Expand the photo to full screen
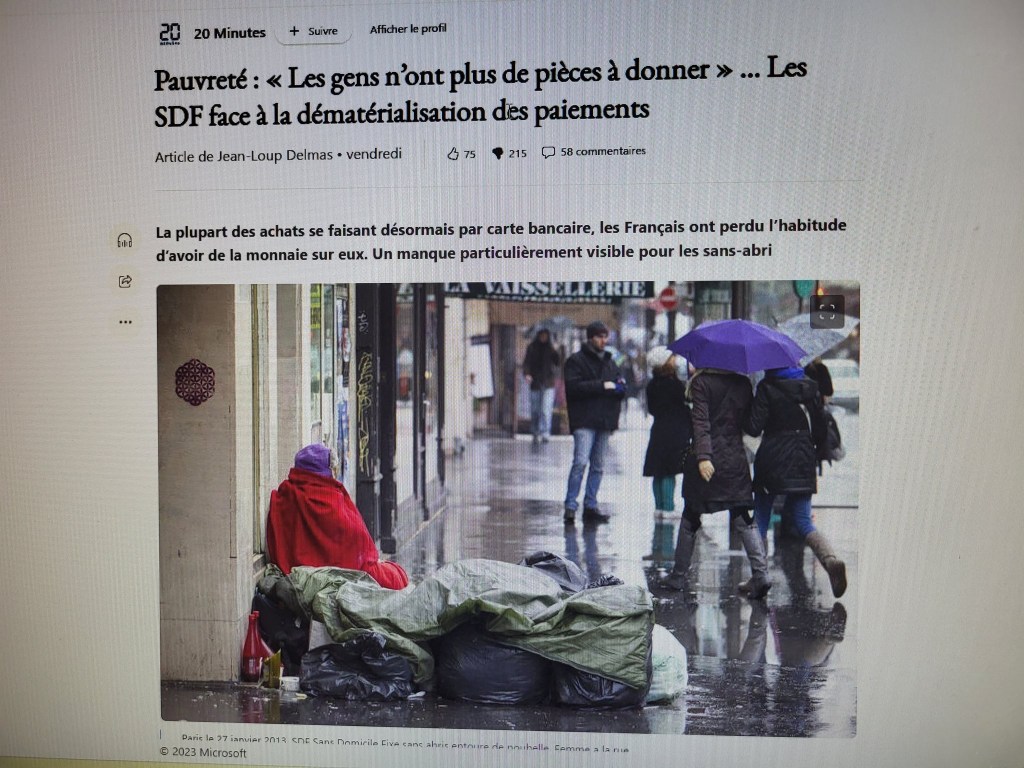 [x=827, y=311]
